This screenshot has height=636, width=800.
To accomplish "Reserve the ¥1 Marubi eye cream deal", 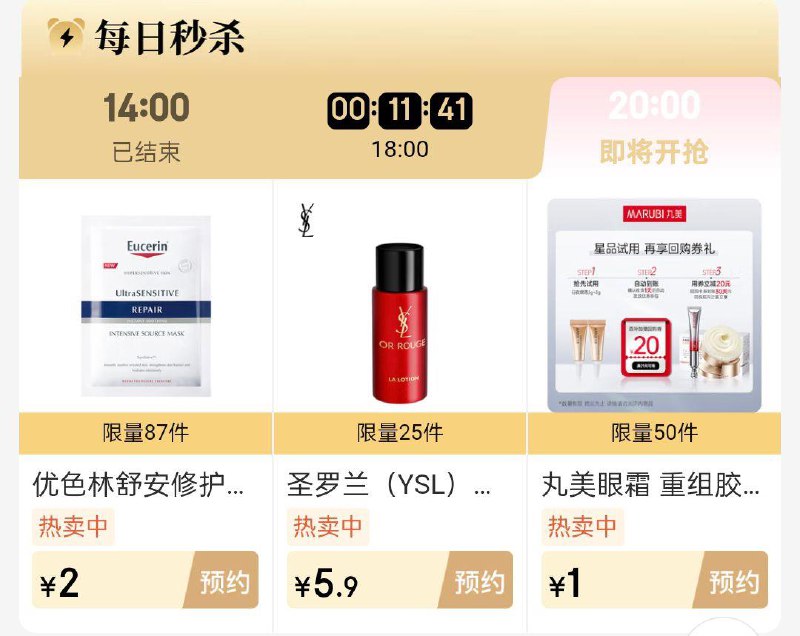I will 733,581.
